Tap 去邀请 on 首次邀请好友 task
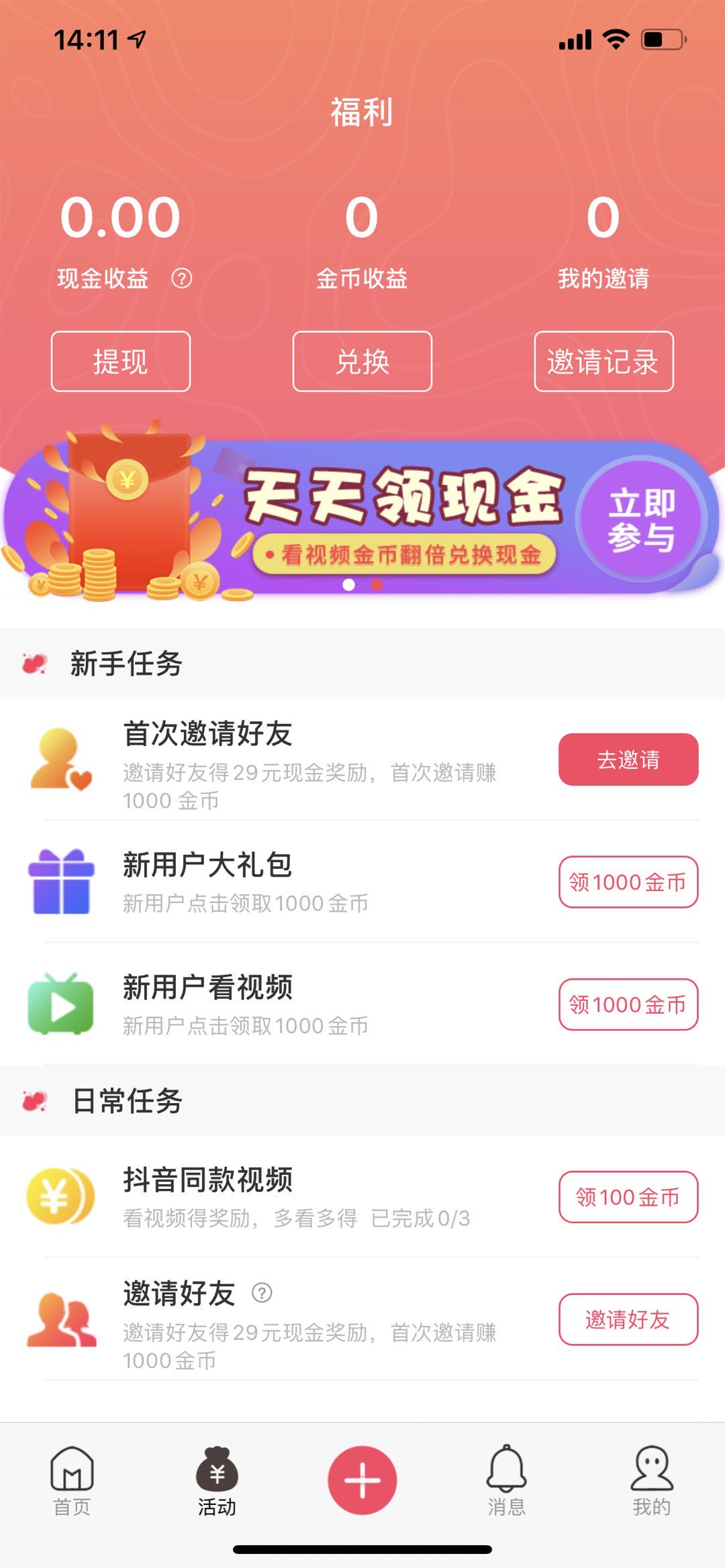Image resolution: width=725 pixels, height=1568 pixels. 628,760
